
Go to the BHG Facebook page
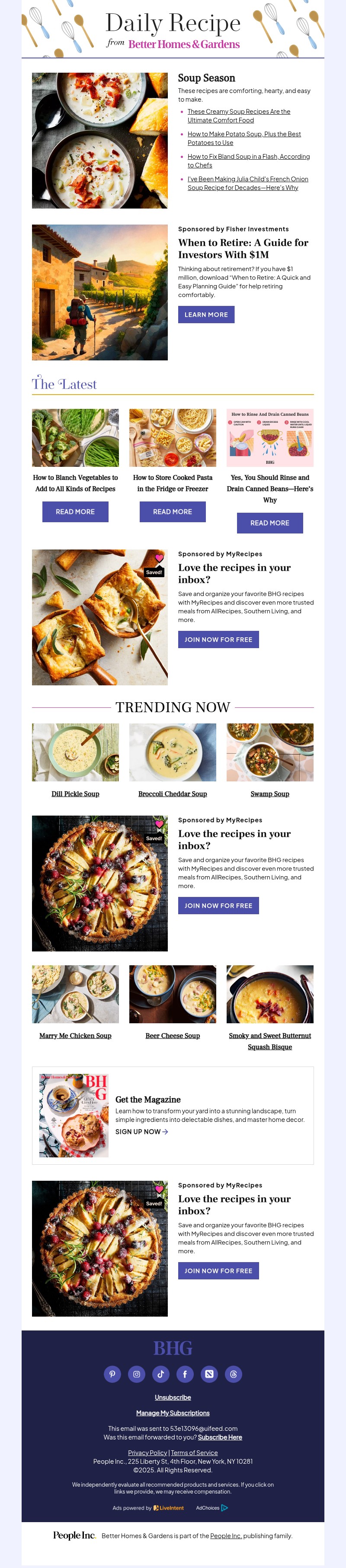(x=185, y=1374)
